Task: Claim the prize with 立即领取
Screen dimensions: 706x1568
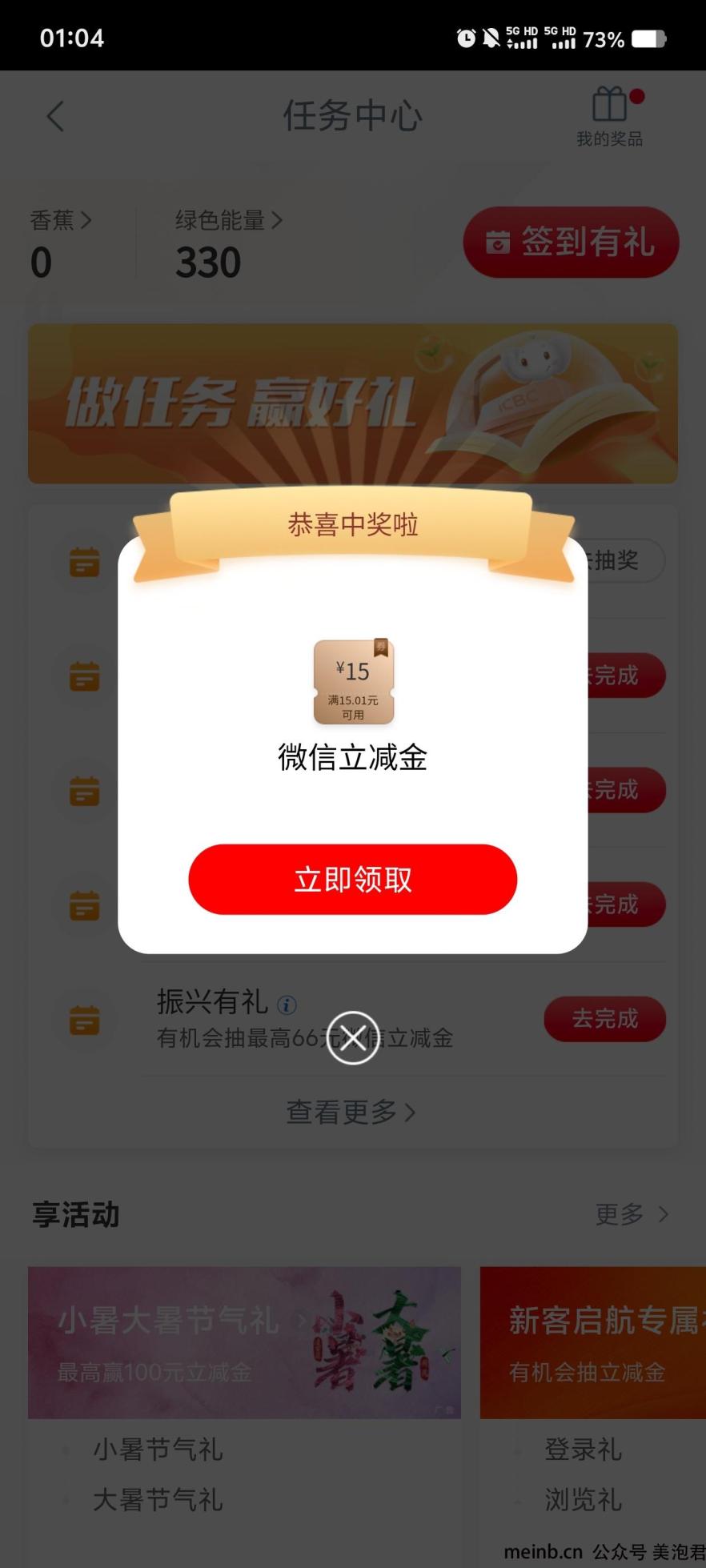Action: [353, 879]
